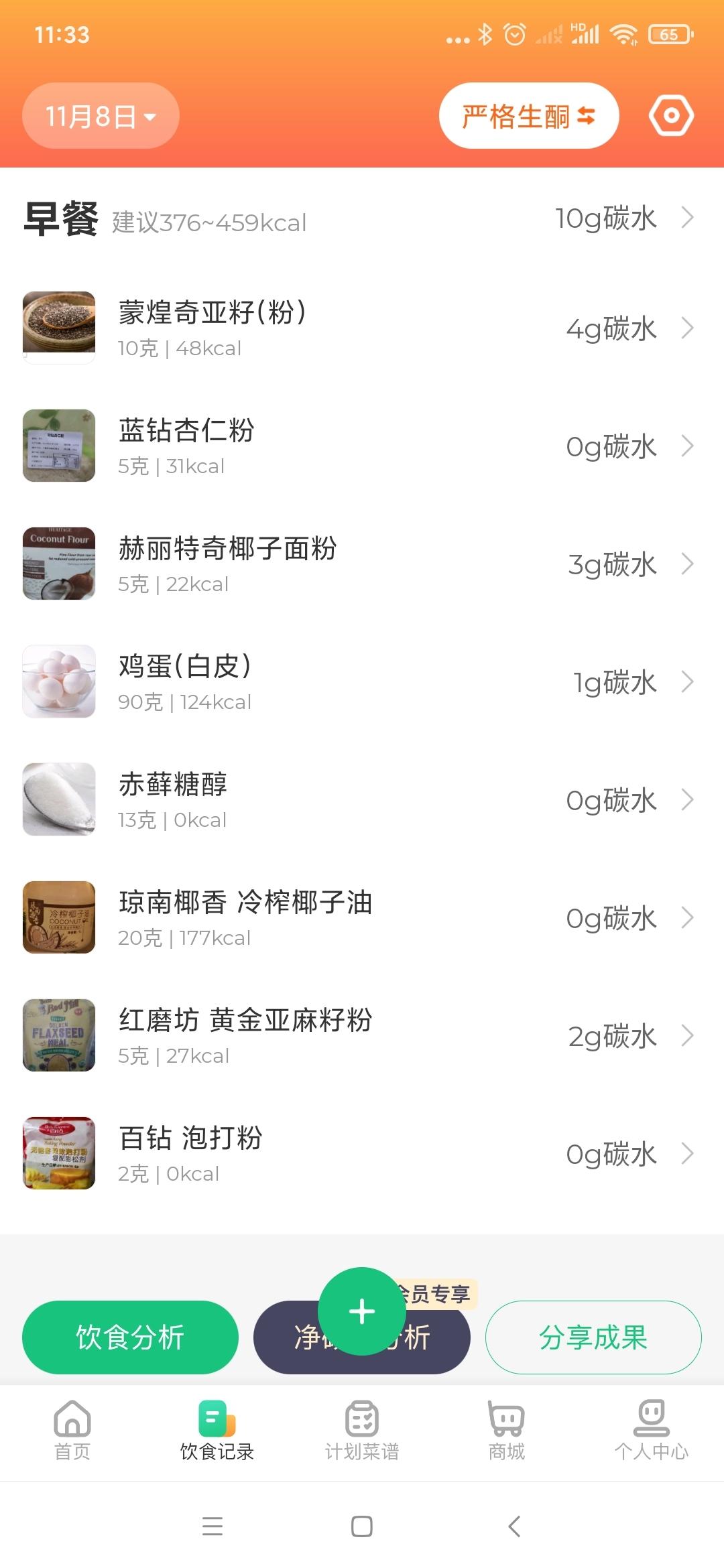Tap the green plus add-food button
Image resolution: width=724 pixels, height=1568 pixels.
tap(361, 1312)
